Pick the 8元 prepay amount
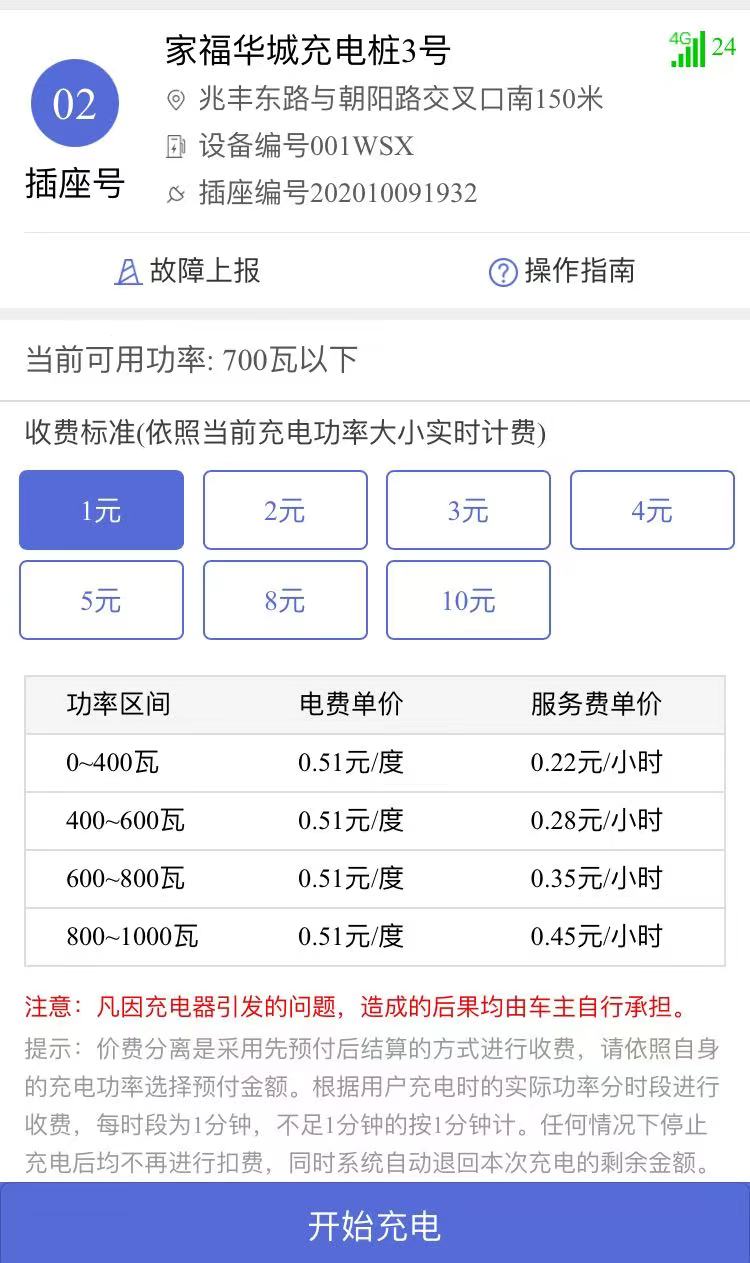 [x=285, y=600]
